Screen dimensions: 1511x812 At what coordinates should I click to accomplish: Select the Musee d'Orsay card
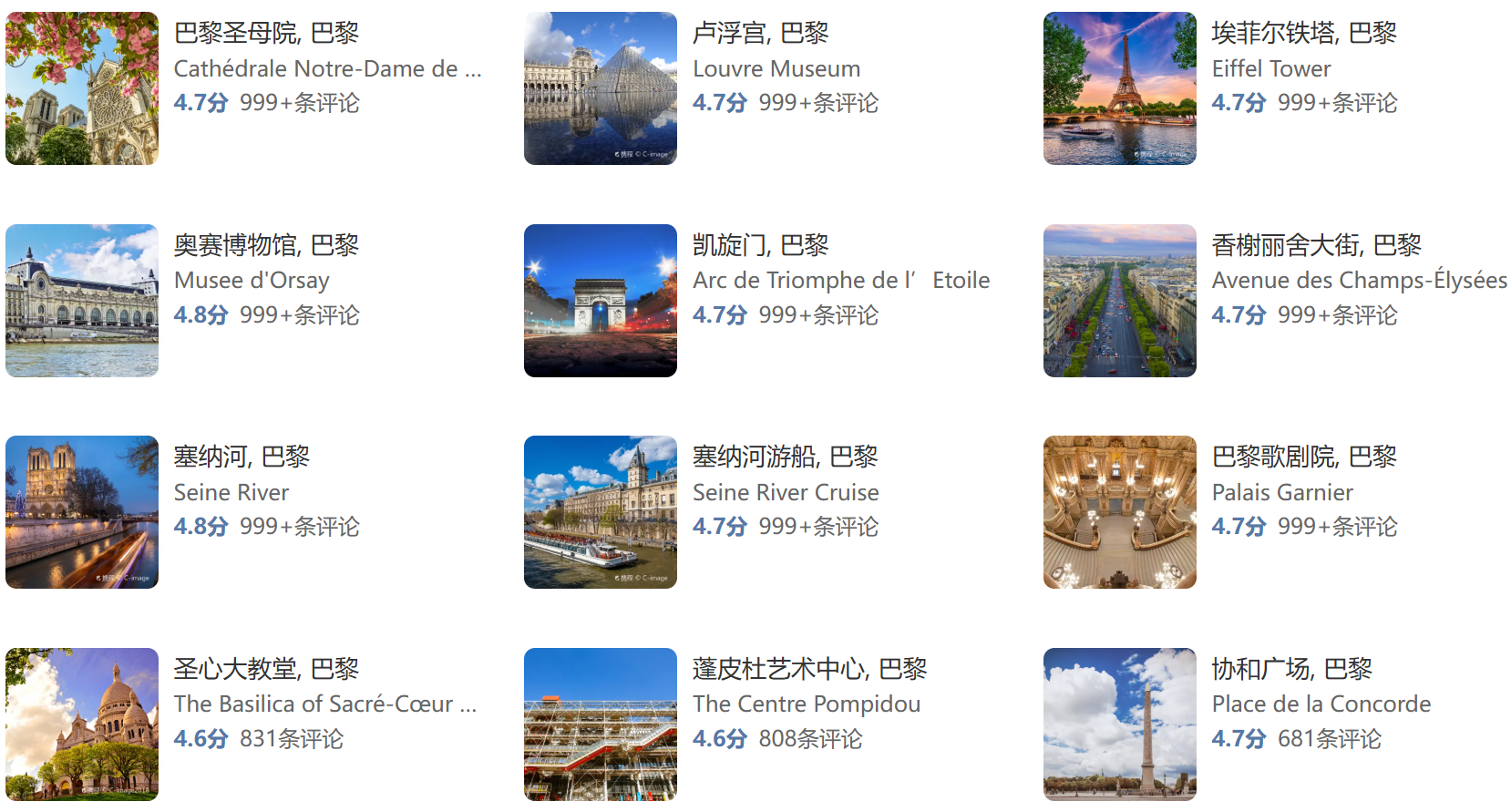(x=265, y=246)
